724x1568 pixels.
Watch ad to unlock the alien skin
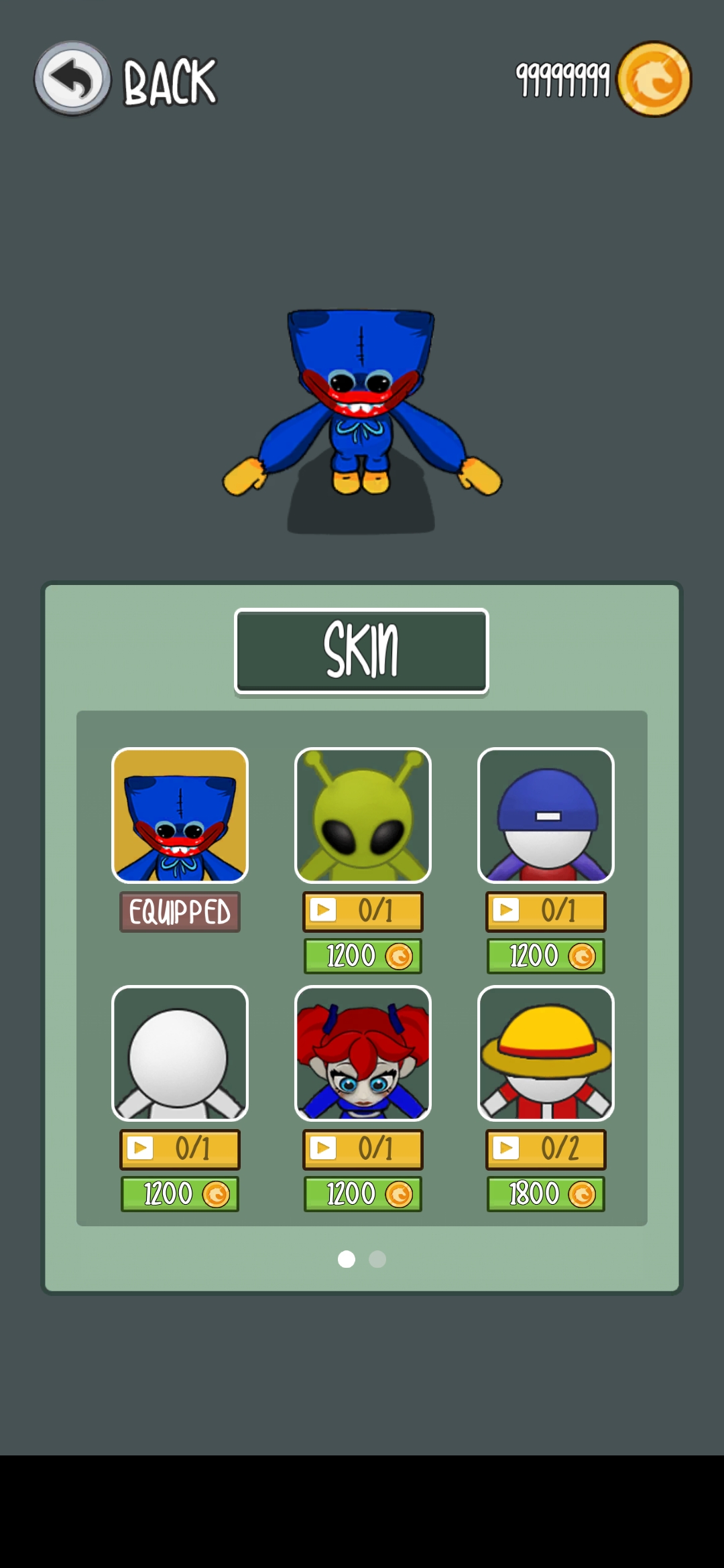[x=363, y=911]
